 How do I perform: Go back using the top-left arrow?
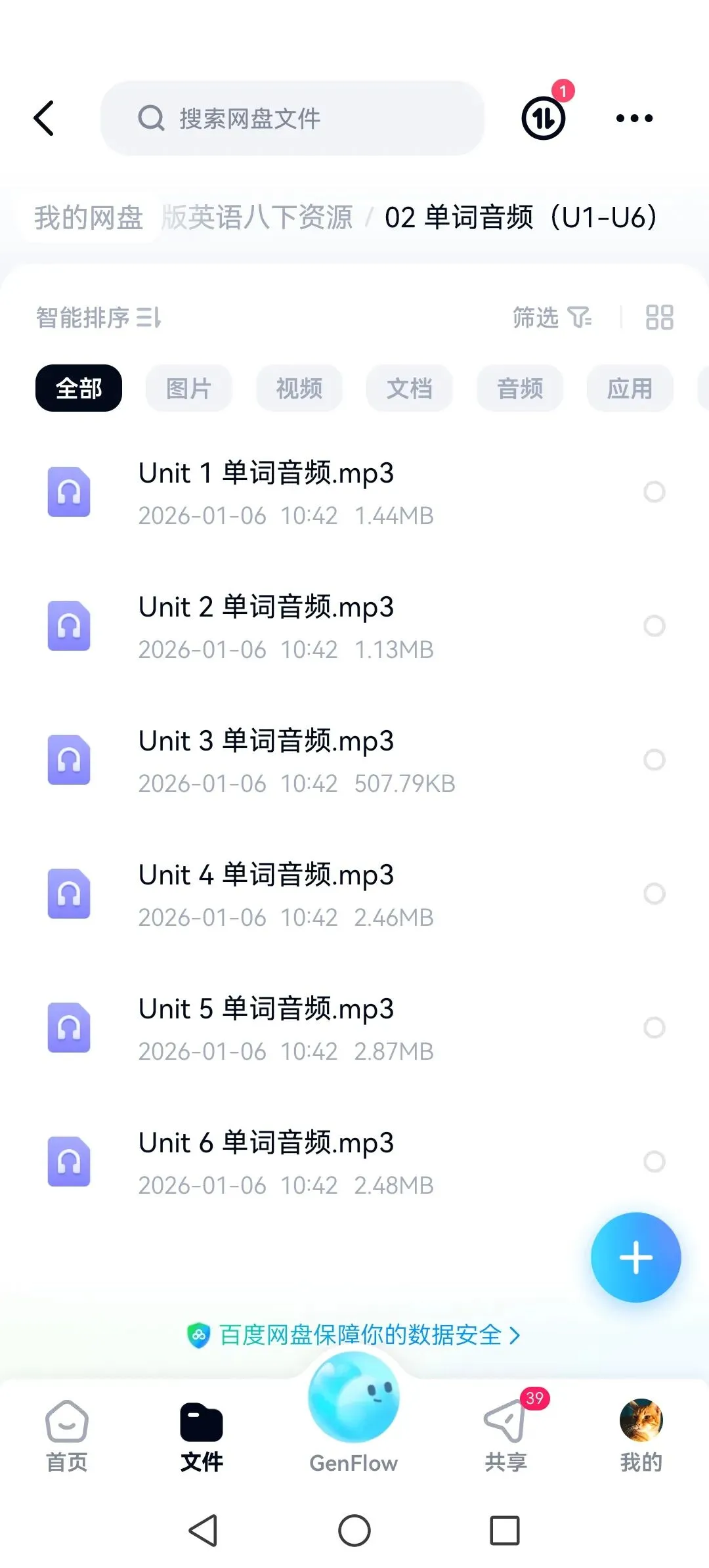coord(44,119)
